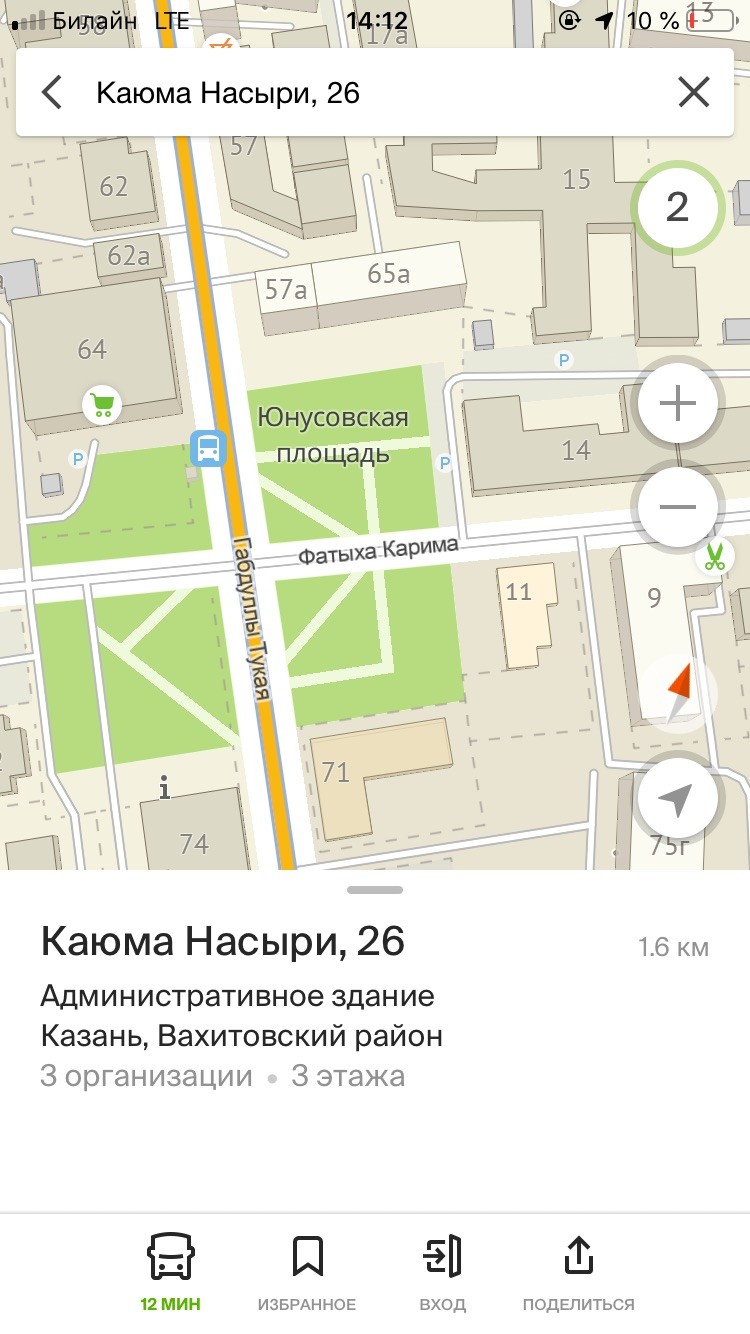
Task: Select the scissors salon marker
Action: [713, 557]
